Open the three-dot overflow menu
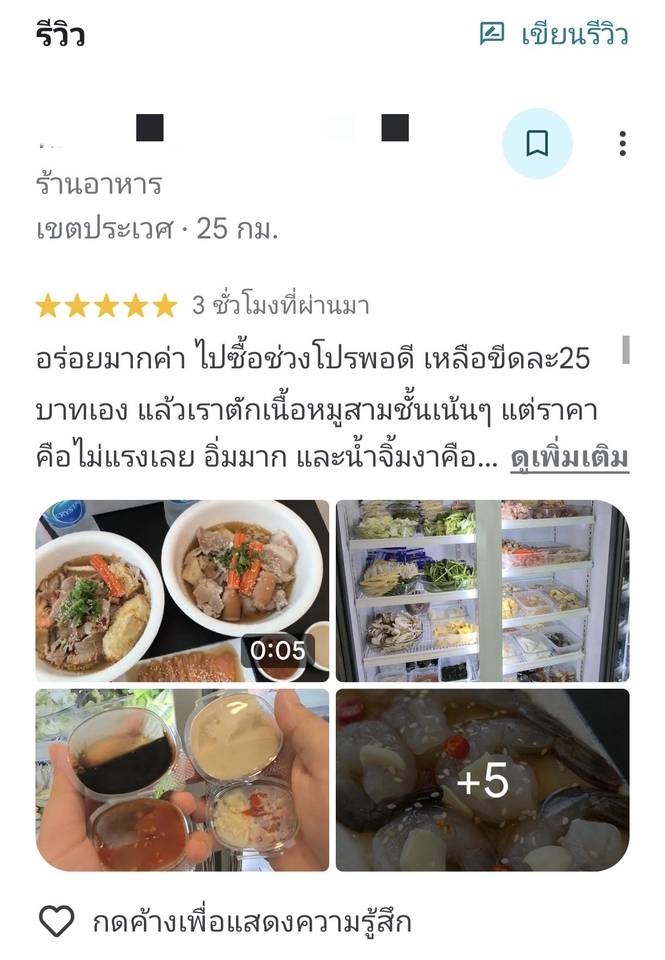The image size is (665, 960). [x=622, y=144]
